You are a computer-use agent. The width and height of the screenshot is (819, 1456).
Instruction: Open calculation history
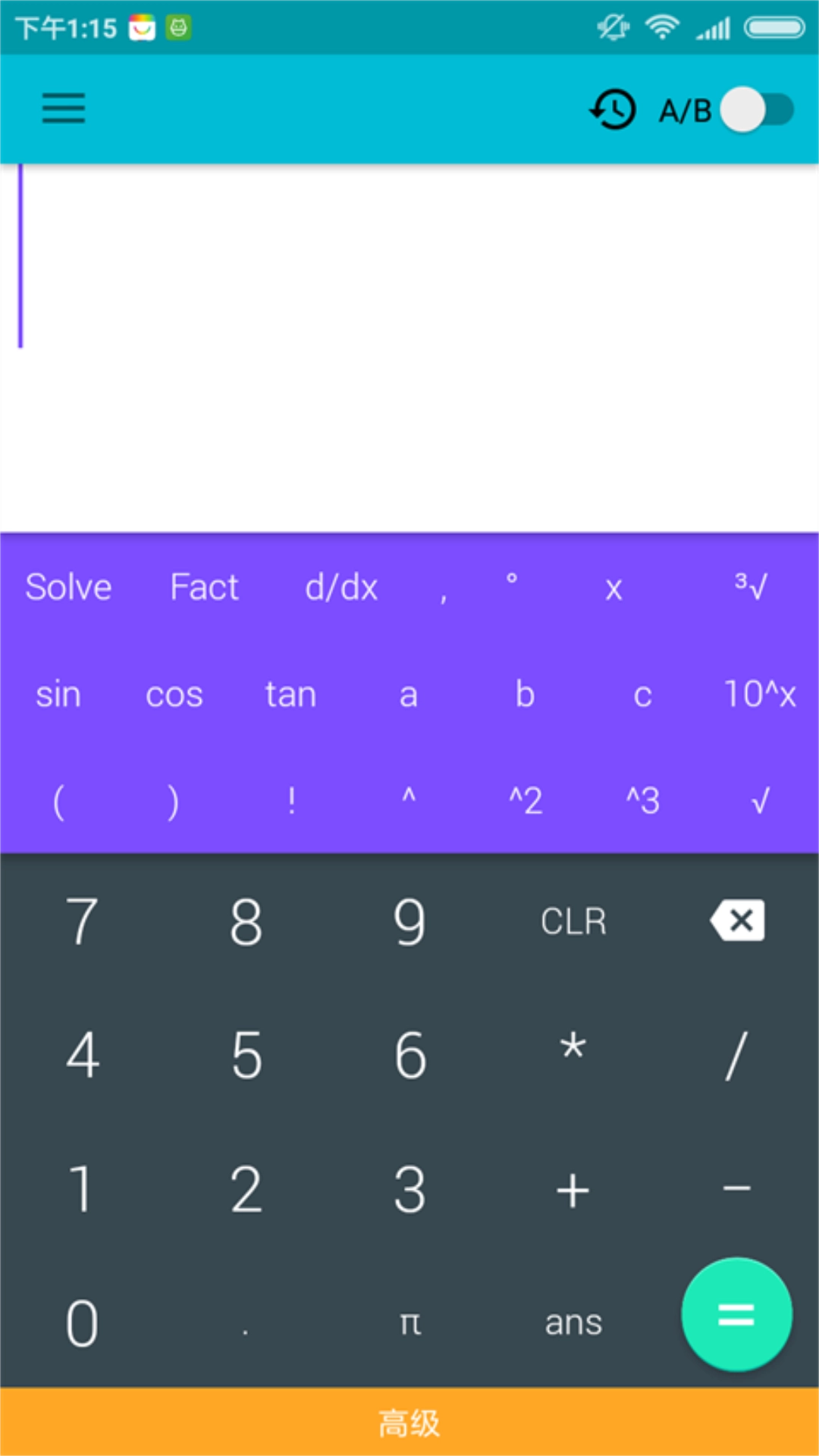coord(613,108)
